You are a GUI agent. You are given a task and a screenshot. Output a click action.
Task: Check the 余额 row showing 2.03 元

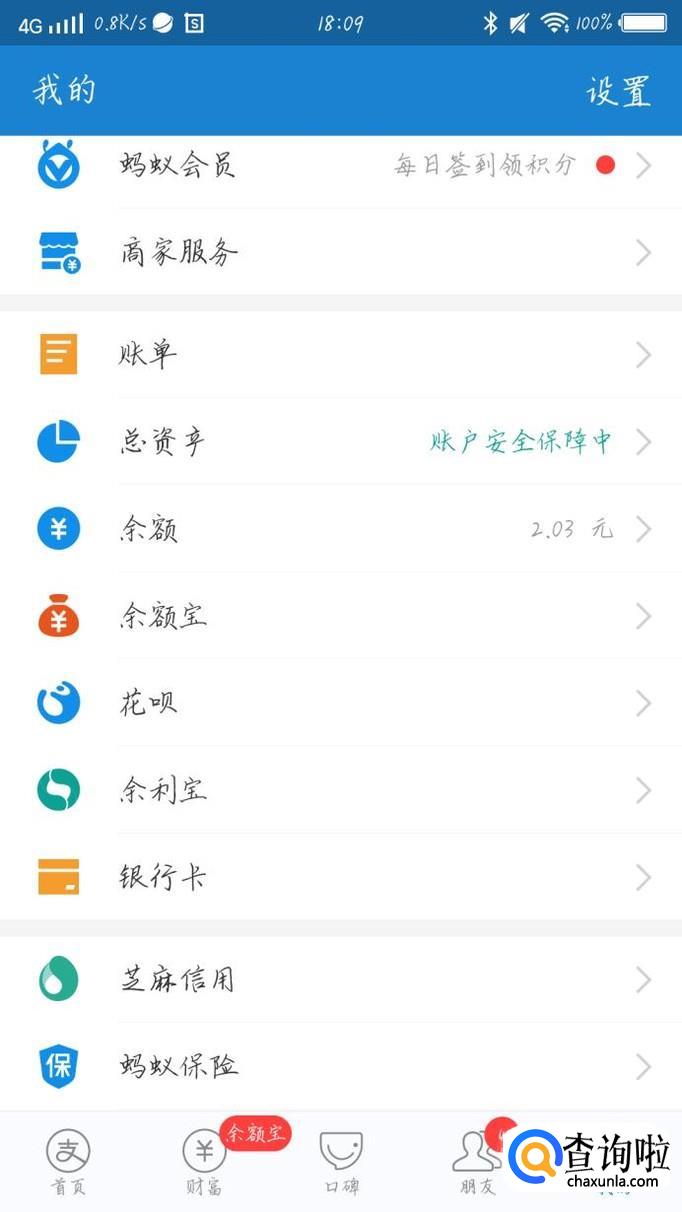click(x=341, y=529)
